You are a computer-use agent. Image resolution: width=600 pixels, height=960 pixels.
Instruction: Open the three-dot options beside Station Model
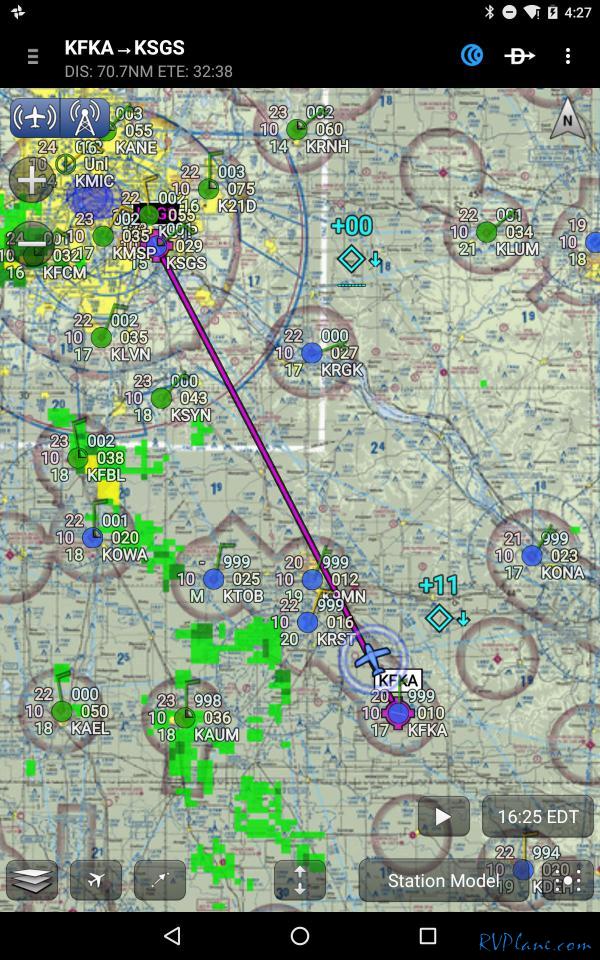575,880
